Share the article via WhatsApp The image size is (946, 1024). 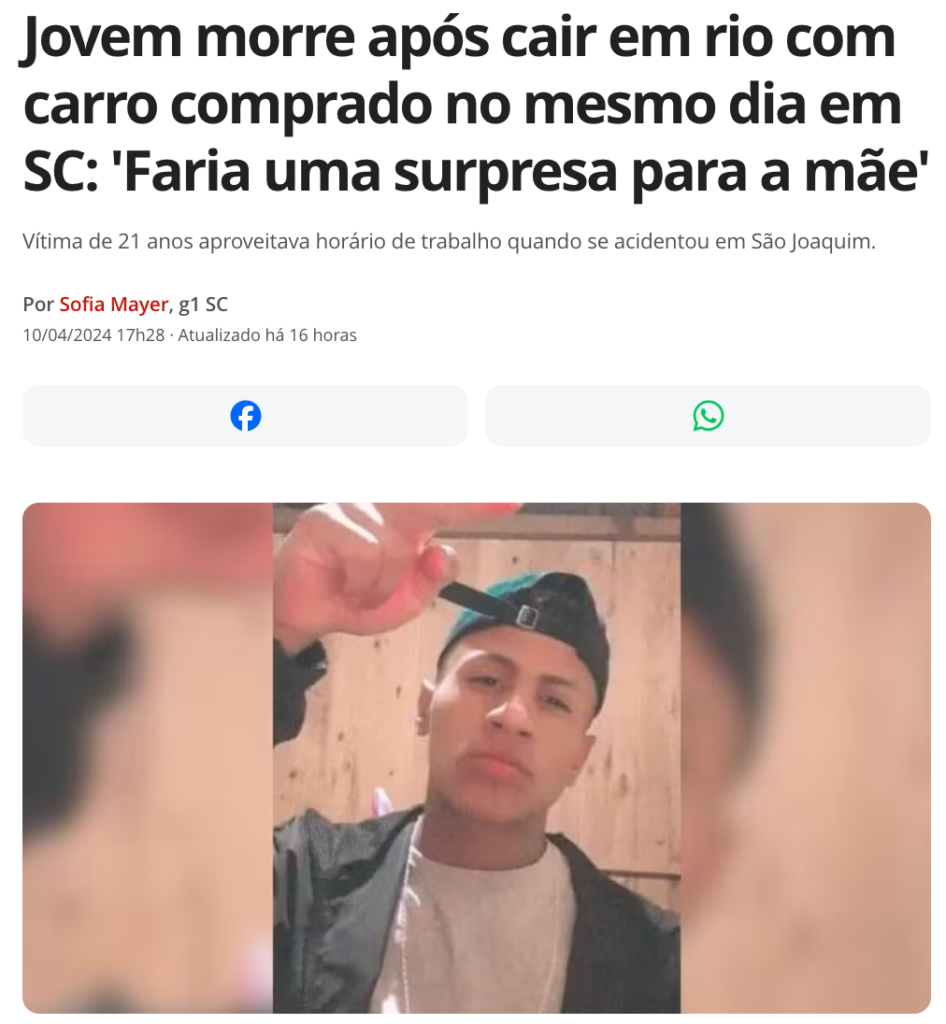pos(708,416)
